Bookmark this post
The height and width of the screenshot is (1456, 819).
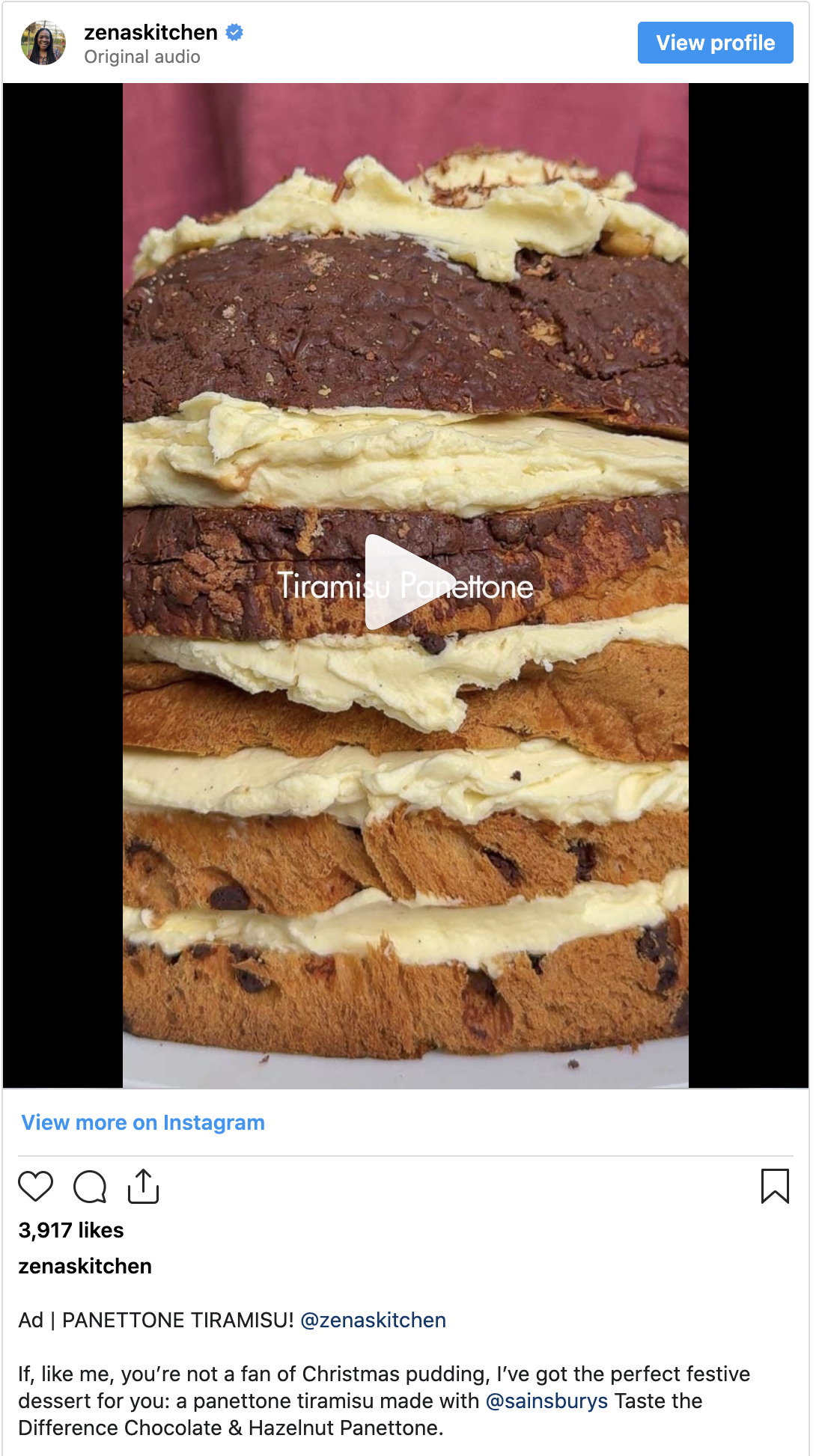click(775, 1187)
